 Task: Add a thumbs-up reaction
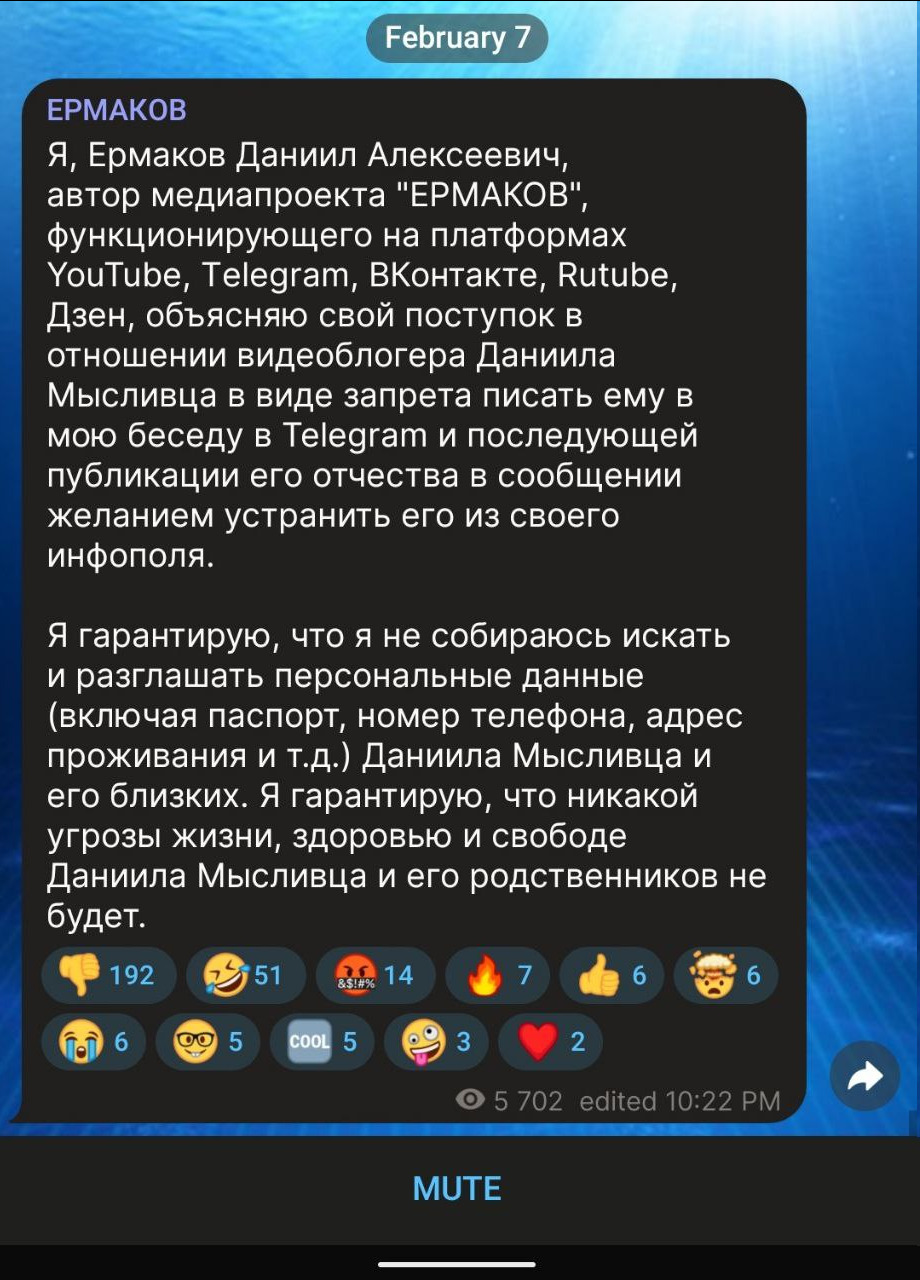[610, 975]
